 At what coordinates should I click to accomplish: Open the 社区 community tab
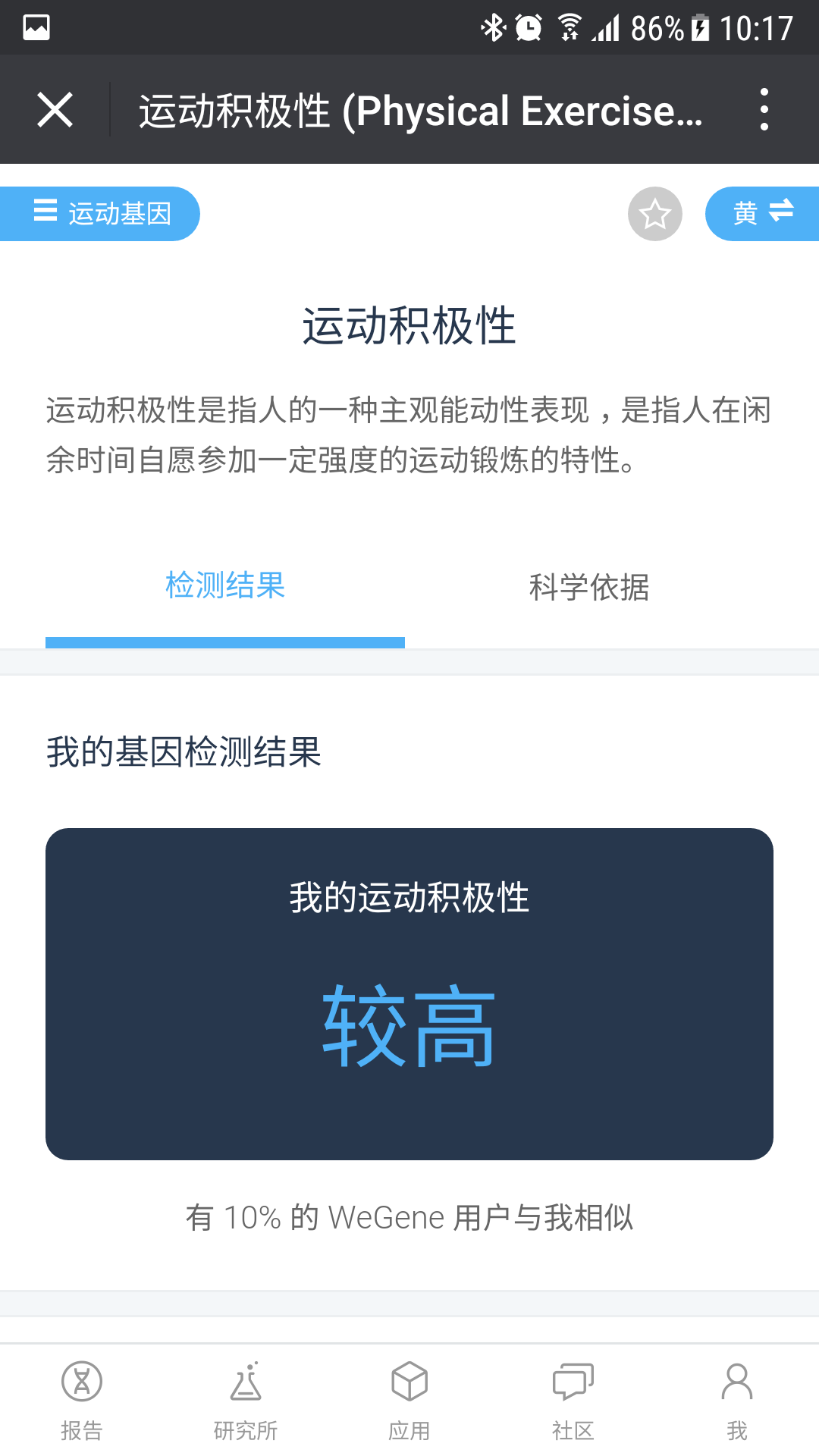point(573,1401)
